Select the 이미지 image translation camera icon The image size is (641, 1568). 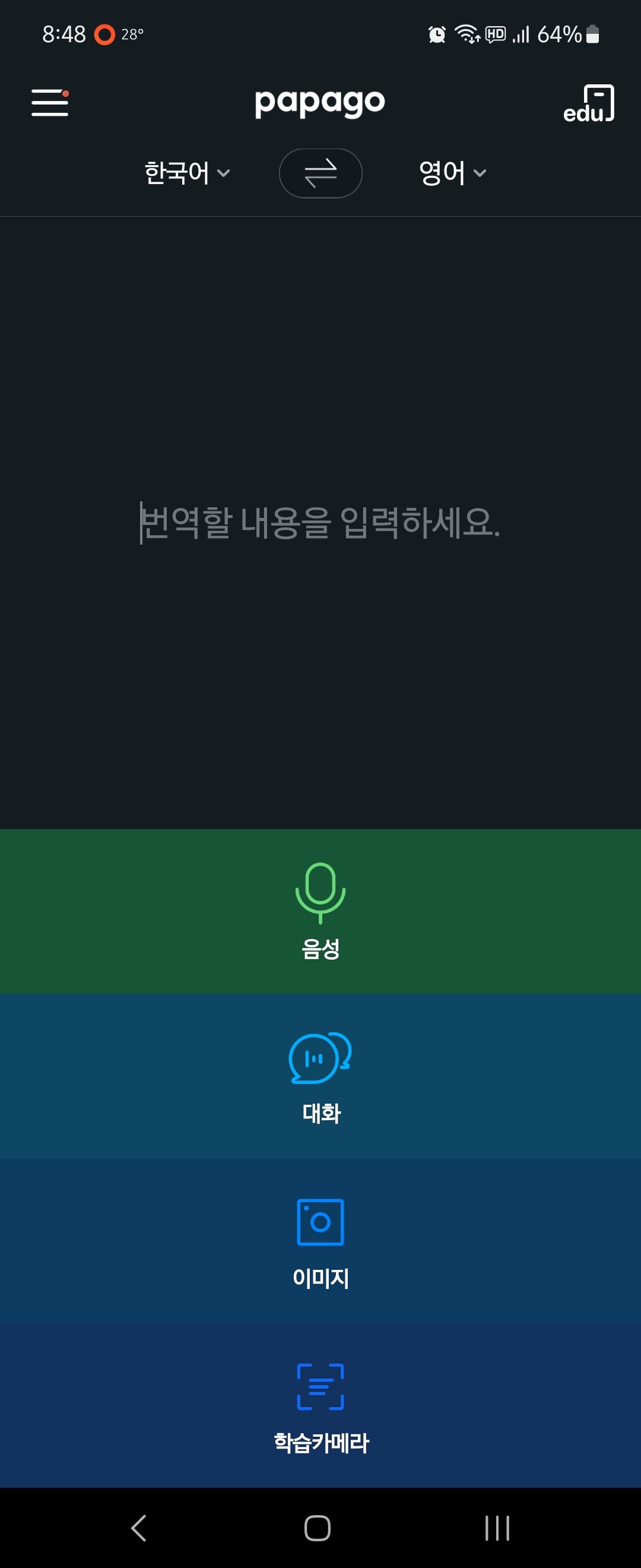[x=320, y=1224]
